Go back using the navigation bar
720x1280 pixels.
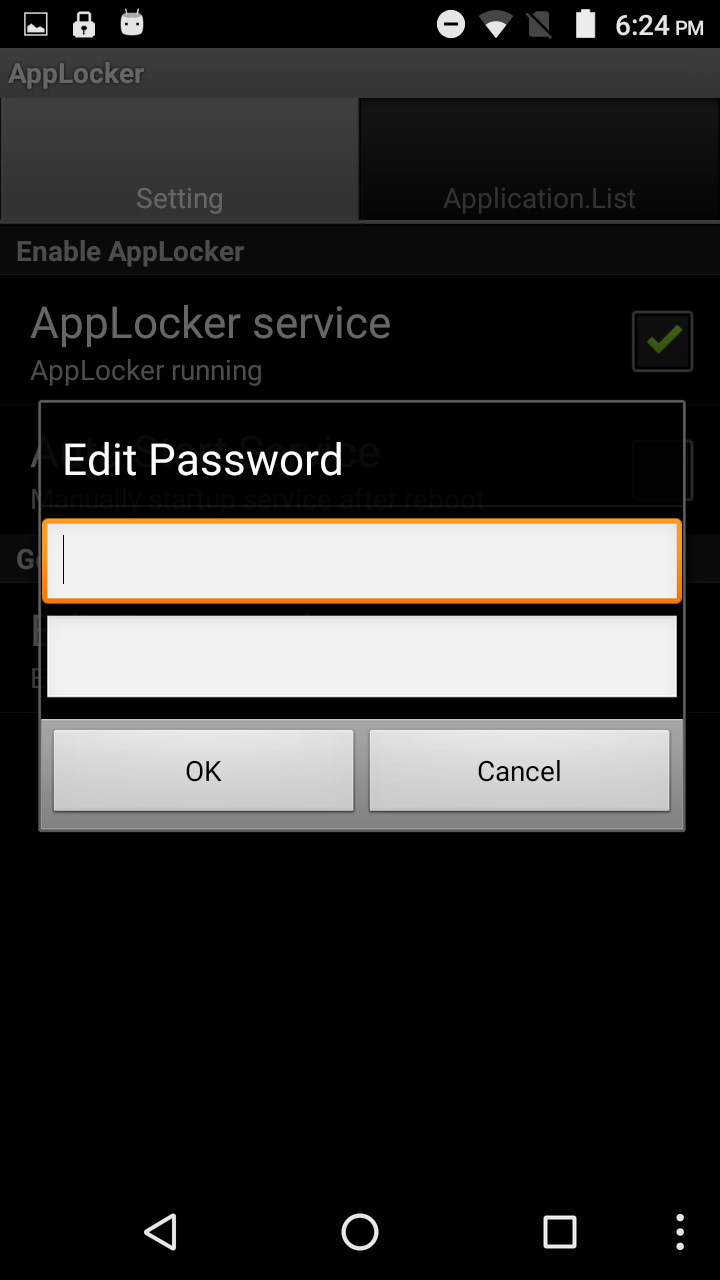(160, 1232)
